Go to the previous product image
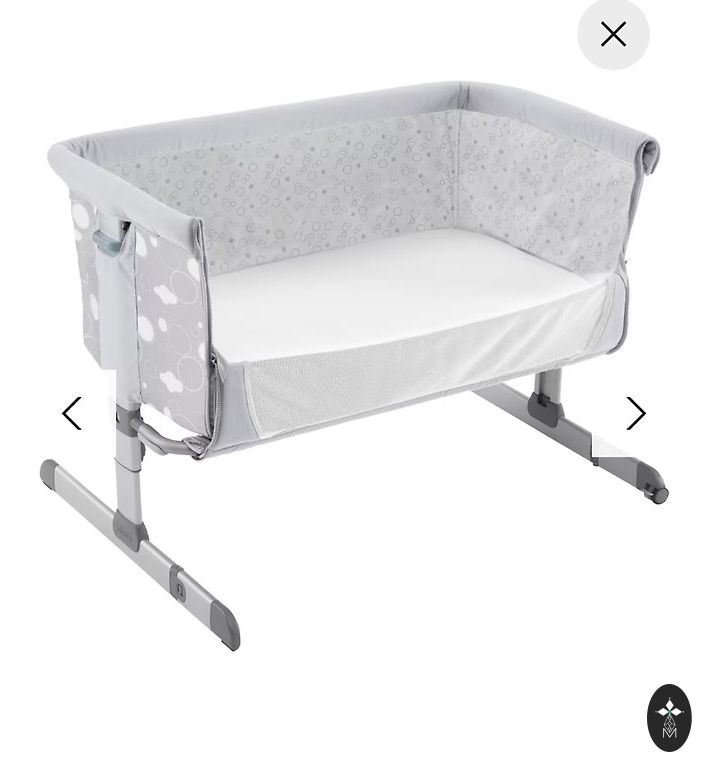 click(72, 413)
